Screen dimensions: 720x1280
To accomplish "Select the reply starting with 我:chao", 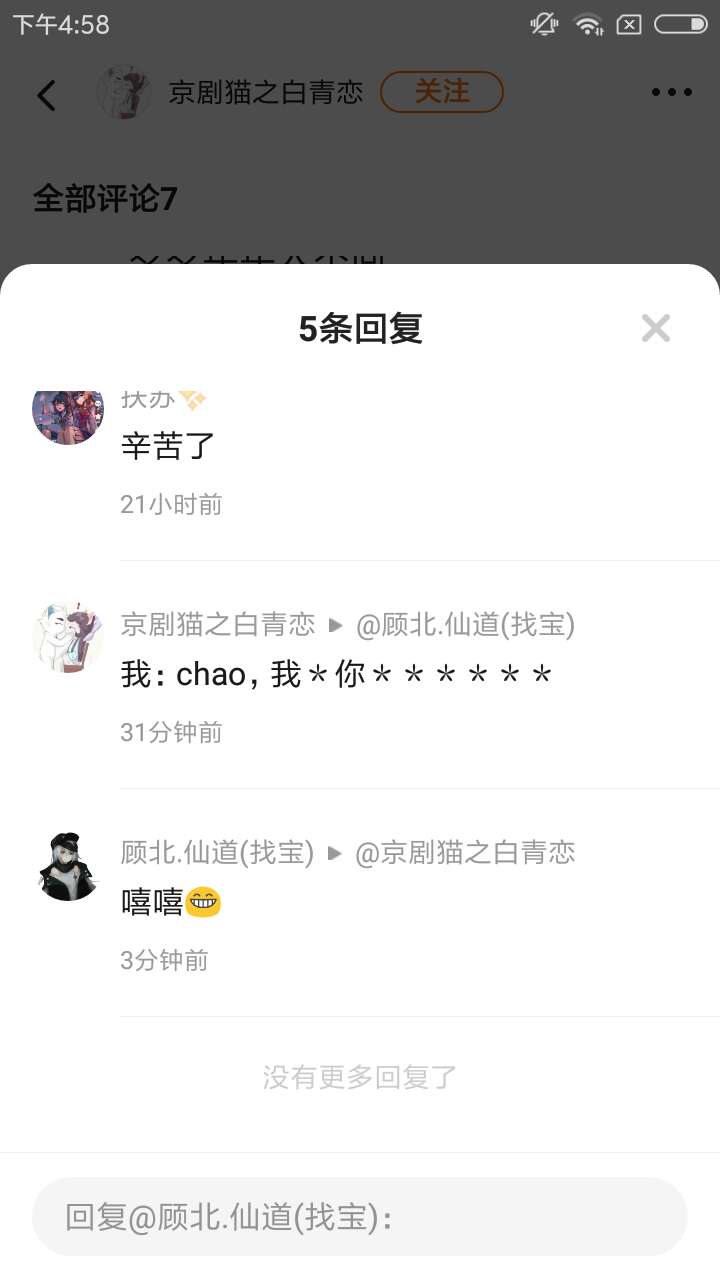I will point(336,675).
